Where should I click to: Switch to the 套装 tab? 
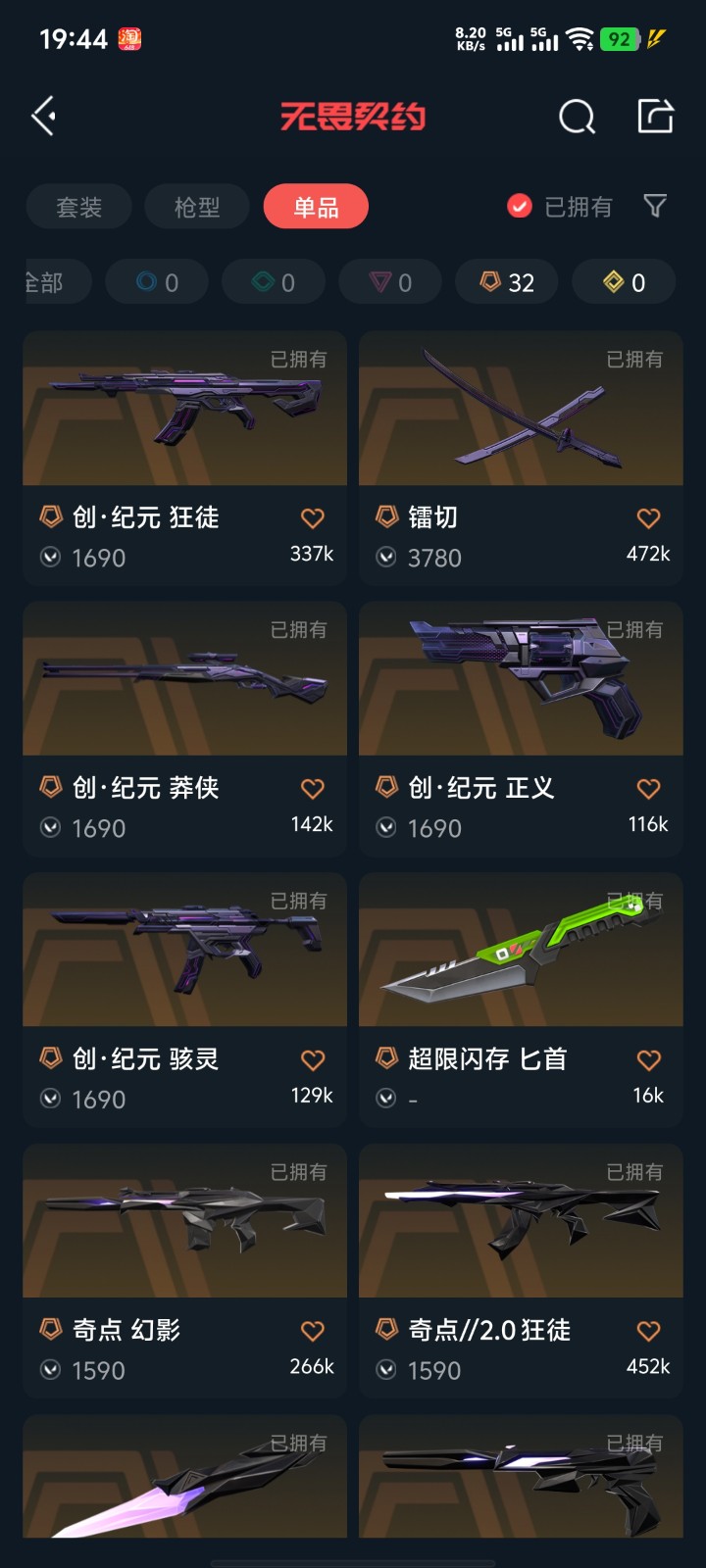coord(79,207)
